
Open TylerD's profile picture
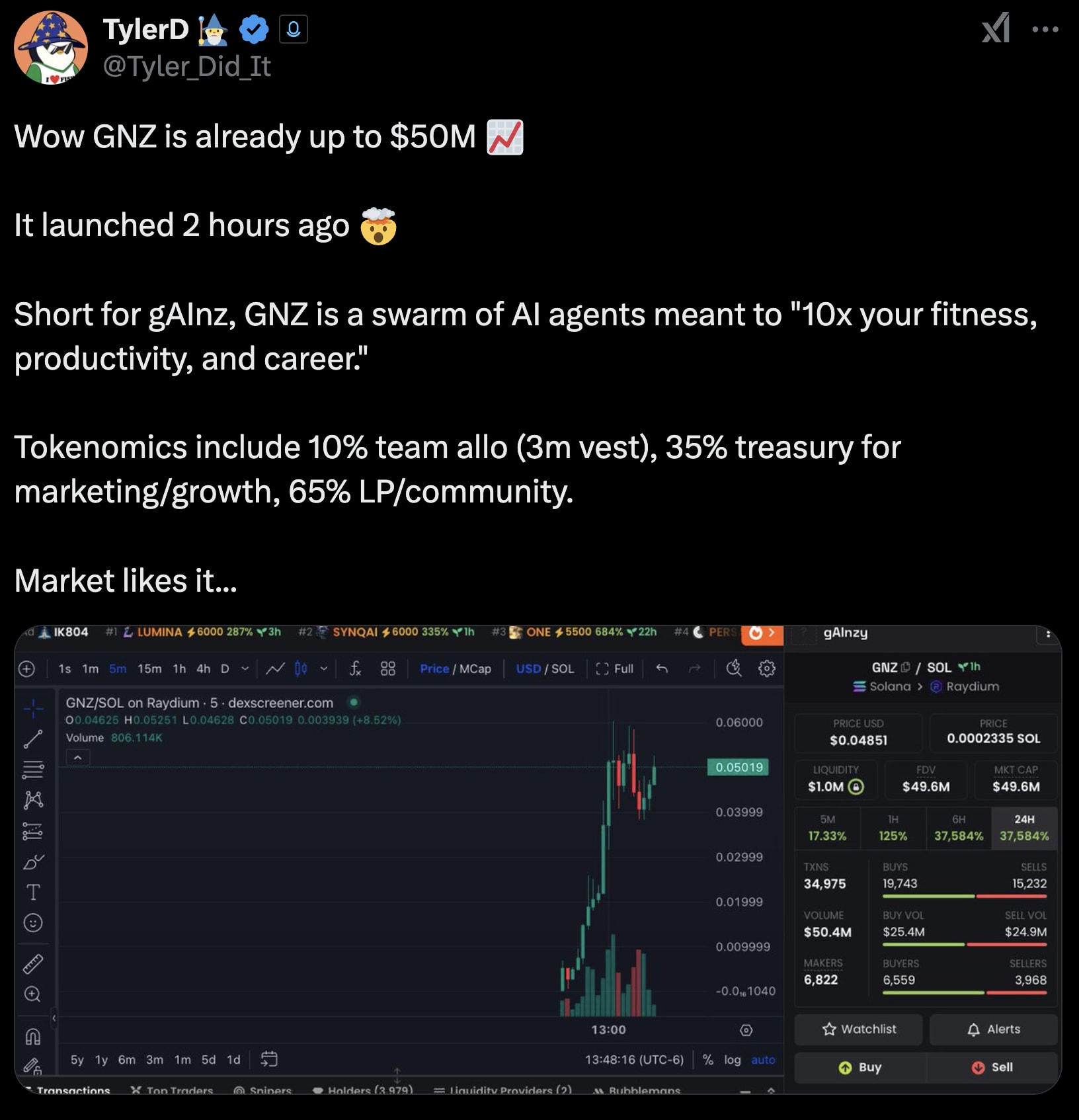pyautogui.click(x=51, y=48)
